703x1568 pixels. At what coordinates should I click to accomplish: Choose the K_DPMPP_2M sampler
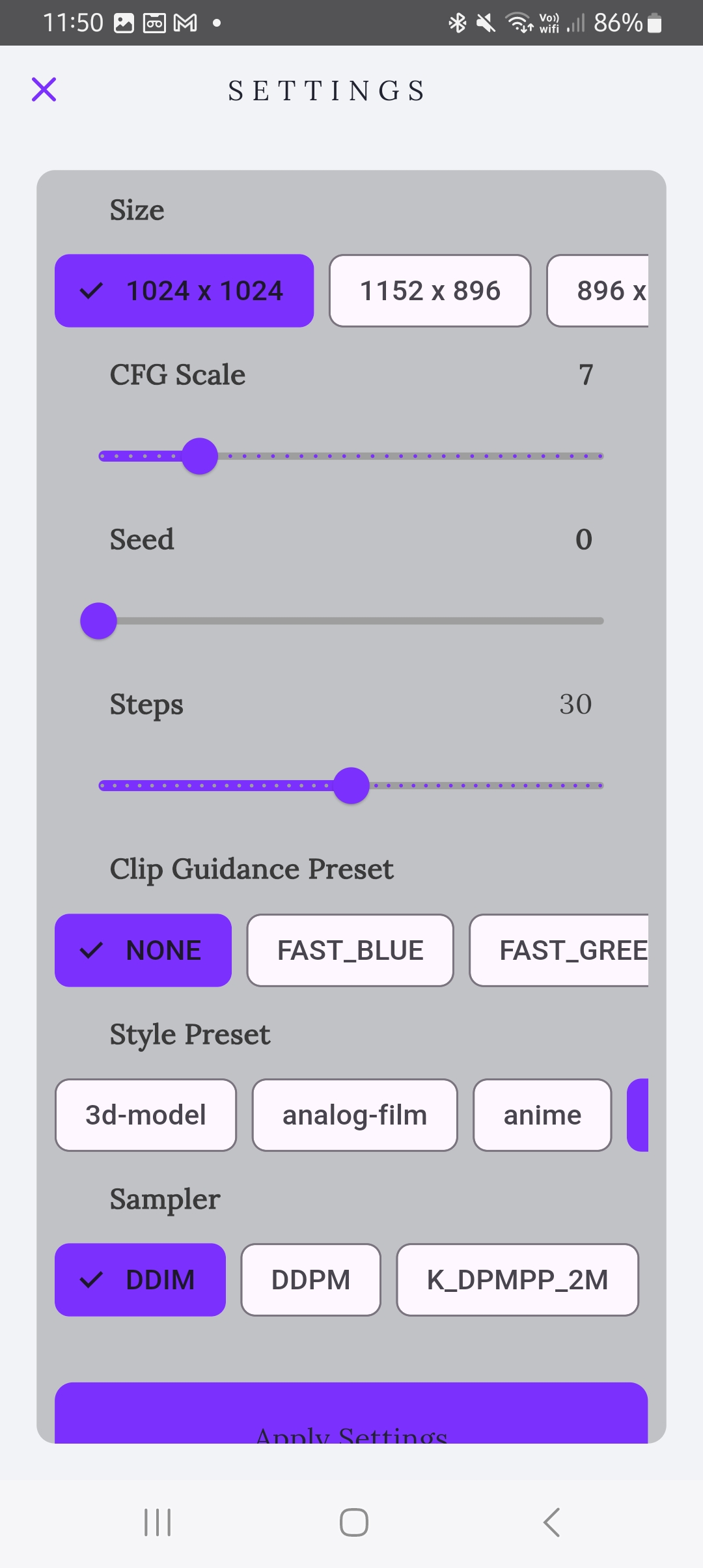tap(517, 1280)
